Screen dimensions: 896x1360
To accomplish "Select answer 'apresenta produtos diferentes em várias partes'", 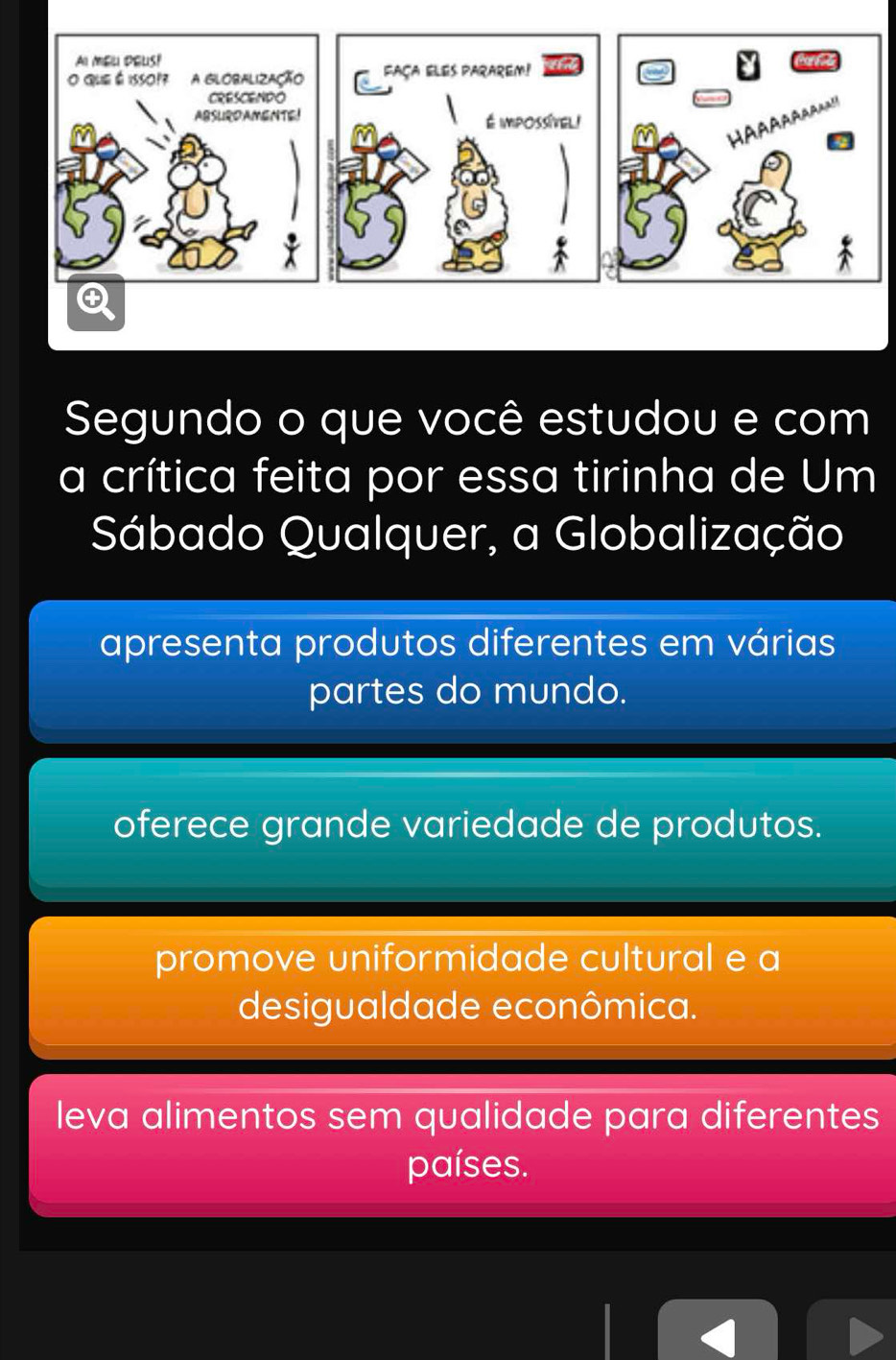I will 466,669.
